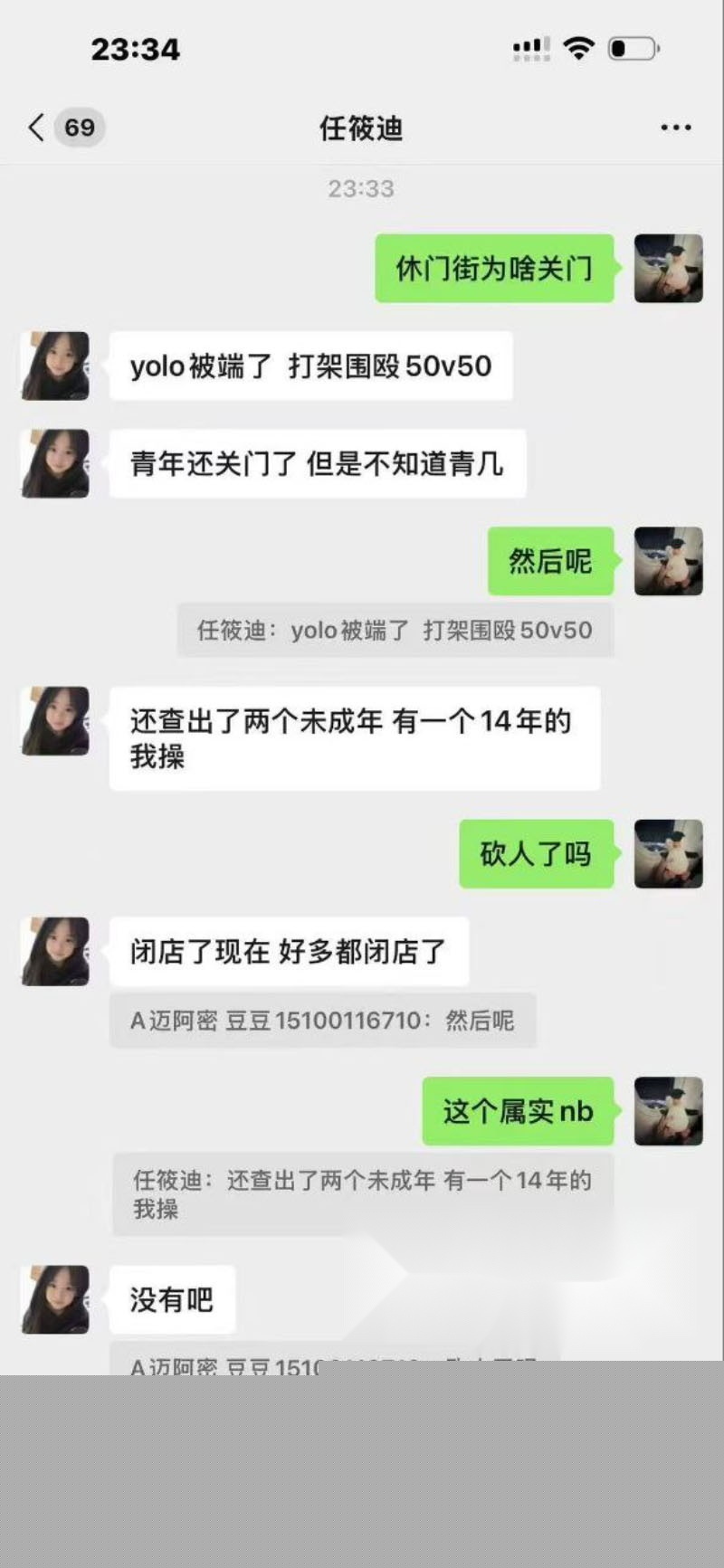Viewport: 724px width, 1568px height.
Task: Tap avatar next to '没有吧' message
Action: click(x=55, y=1299)
